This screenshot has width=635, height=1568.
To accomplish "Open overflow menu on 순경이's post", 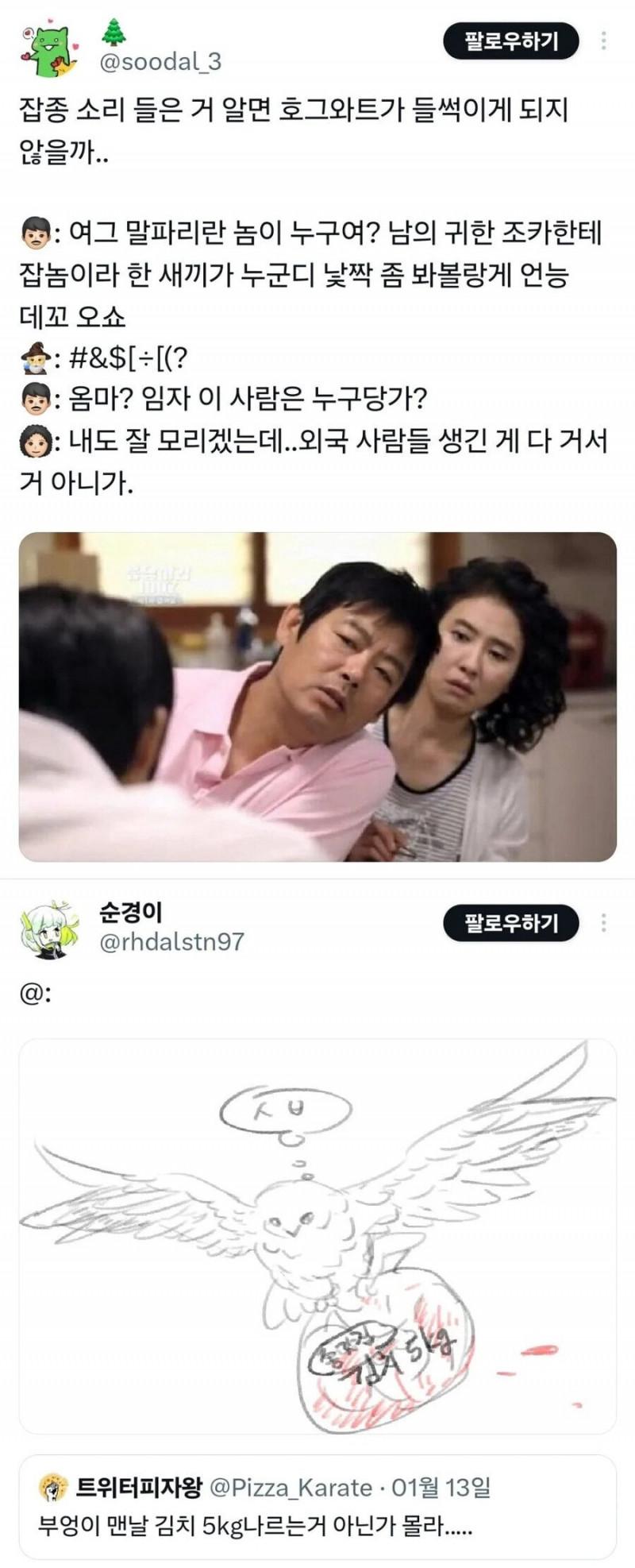I will [x=604, y=923].
